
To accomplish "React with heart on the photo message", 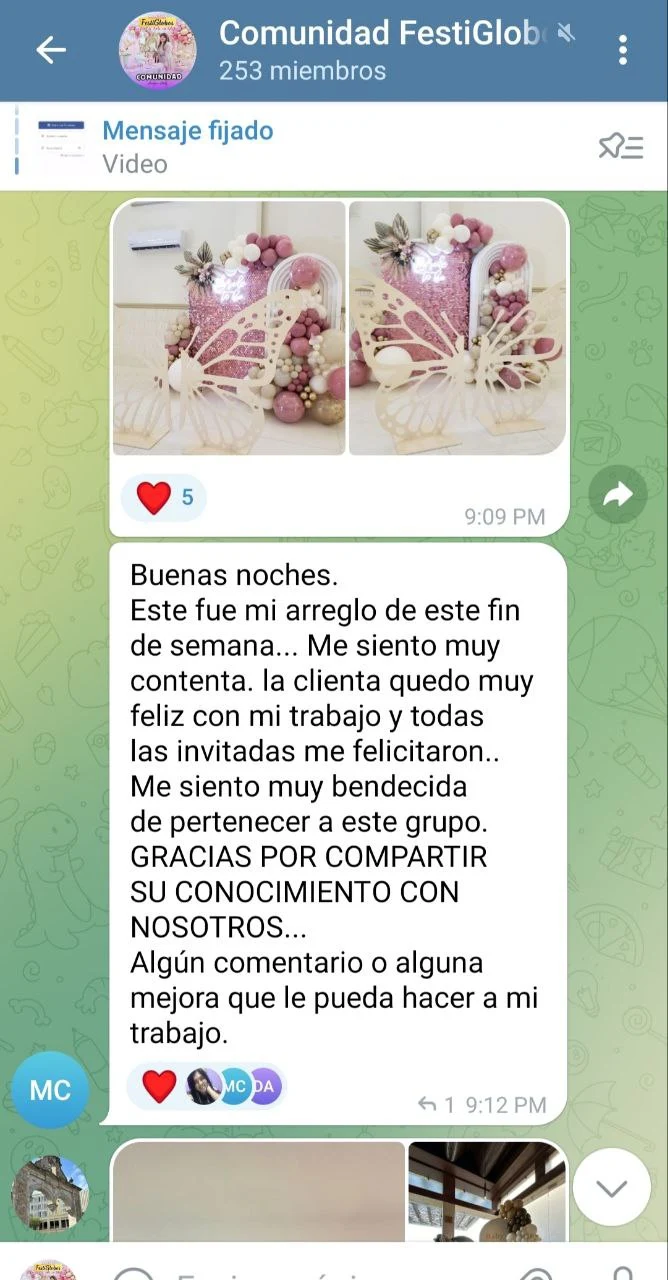I will point(163,497).
